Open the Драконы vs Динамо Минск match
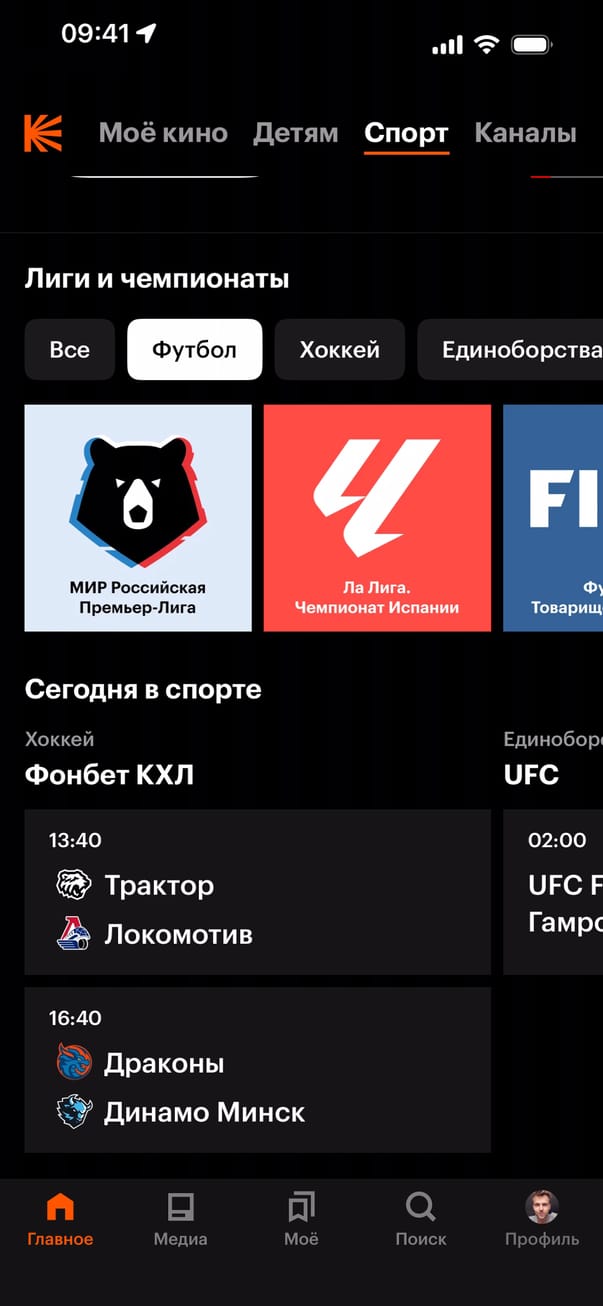Screen dimensions: 603x1306 click(x=257, y=1070)
